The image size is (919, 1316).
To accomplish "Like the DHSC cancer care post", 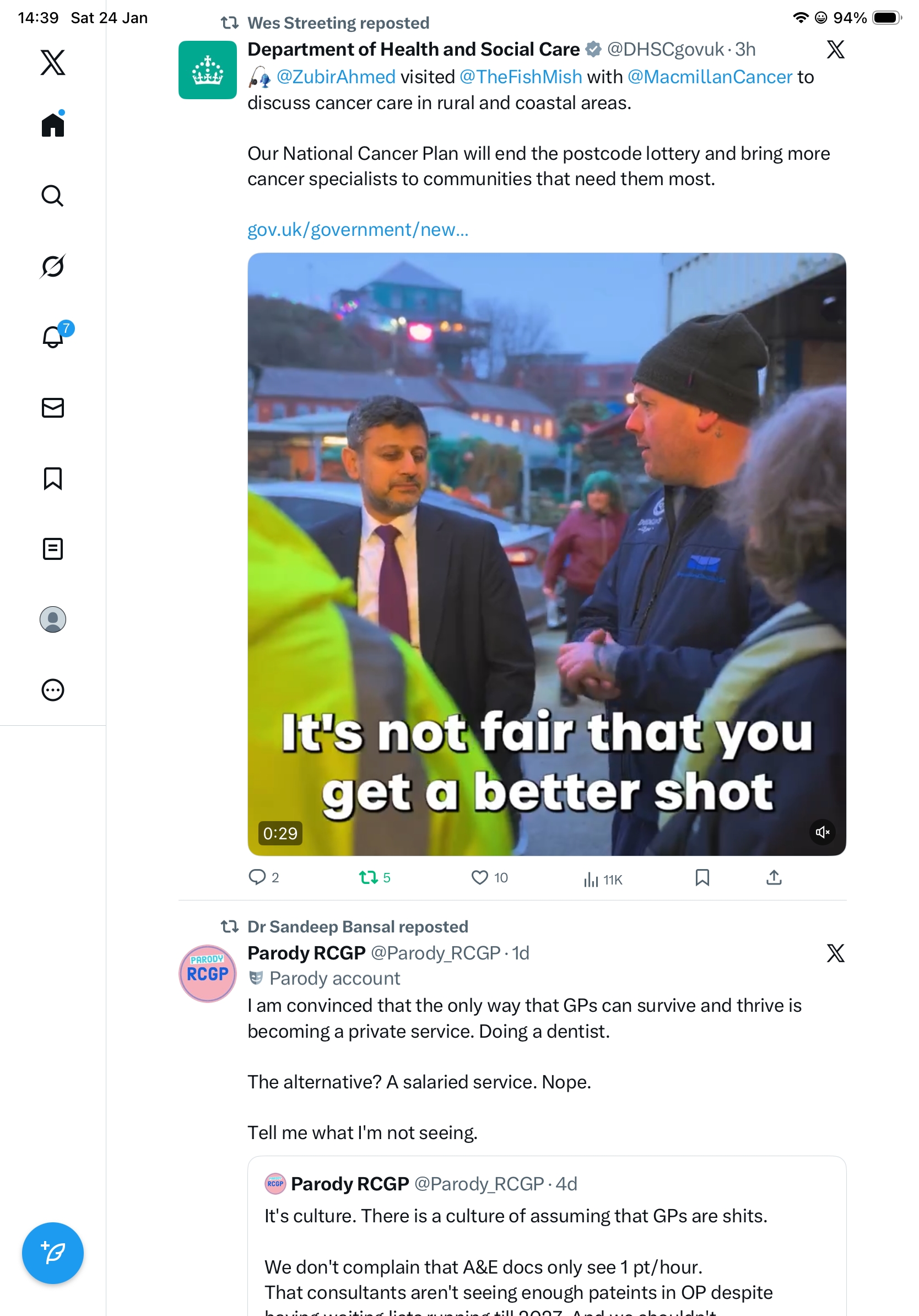I will [479, 877].
